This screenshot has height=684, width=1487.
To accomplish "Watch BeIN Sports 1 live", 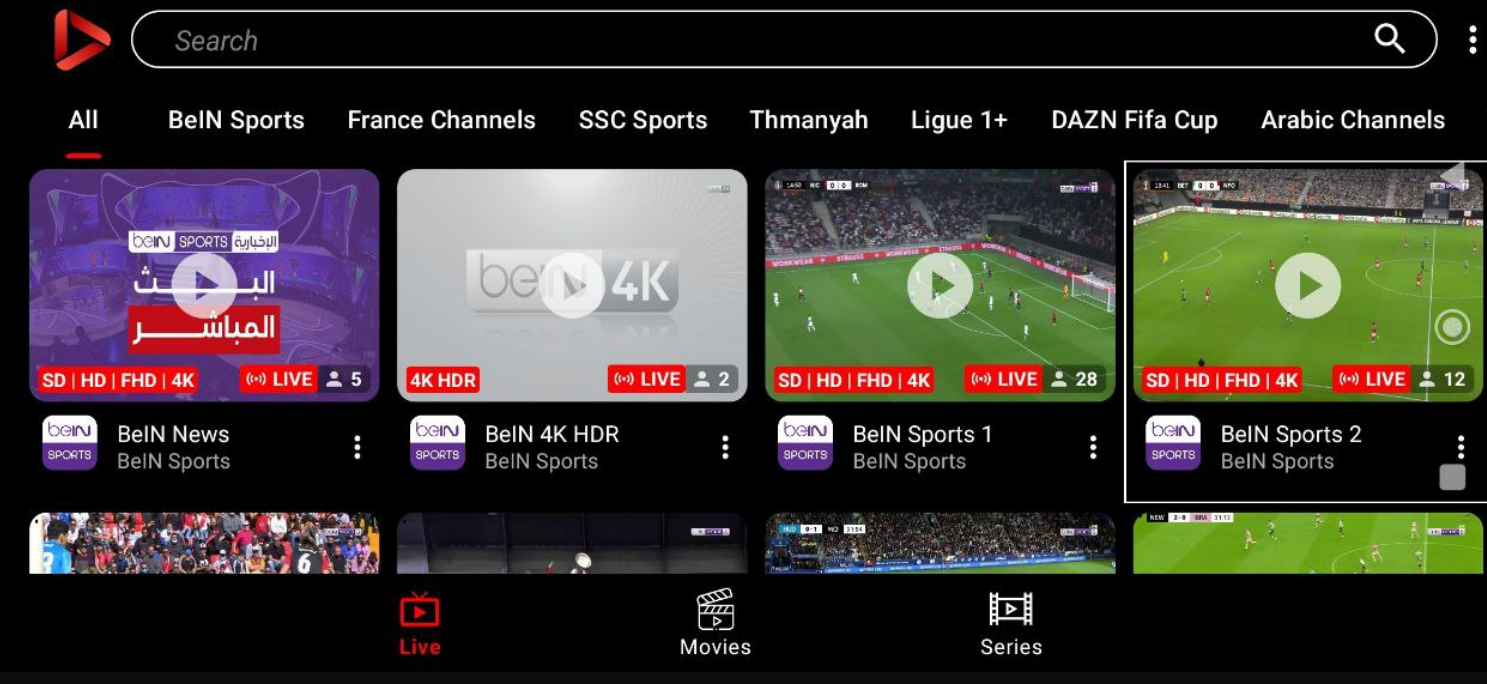I will tap(940, 286).
